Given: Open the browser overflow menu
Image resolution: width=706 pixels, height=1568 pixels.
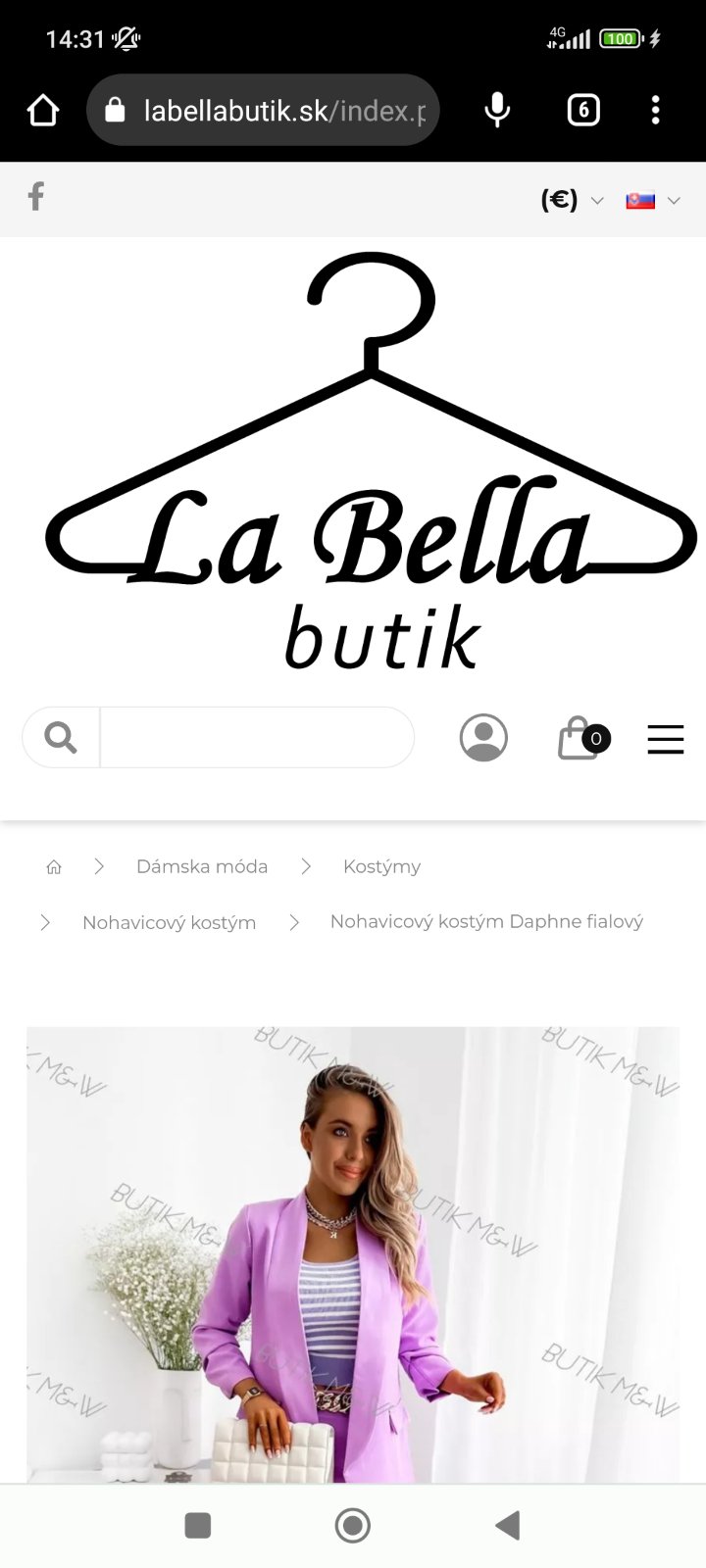Looking at the screenshot, I should pyautogui.click(x=655, y=111).
